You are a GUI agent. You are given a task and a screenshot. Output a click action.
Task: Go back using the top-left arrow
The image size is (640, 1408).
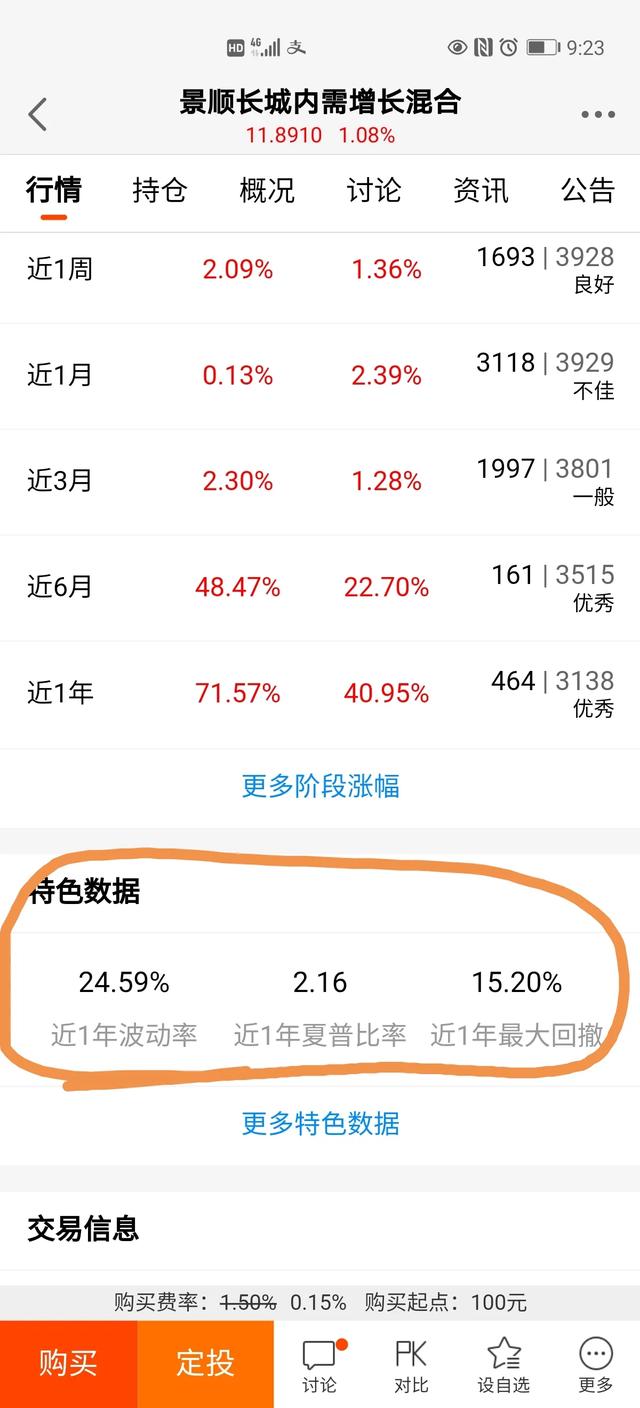tap(38, 114)
